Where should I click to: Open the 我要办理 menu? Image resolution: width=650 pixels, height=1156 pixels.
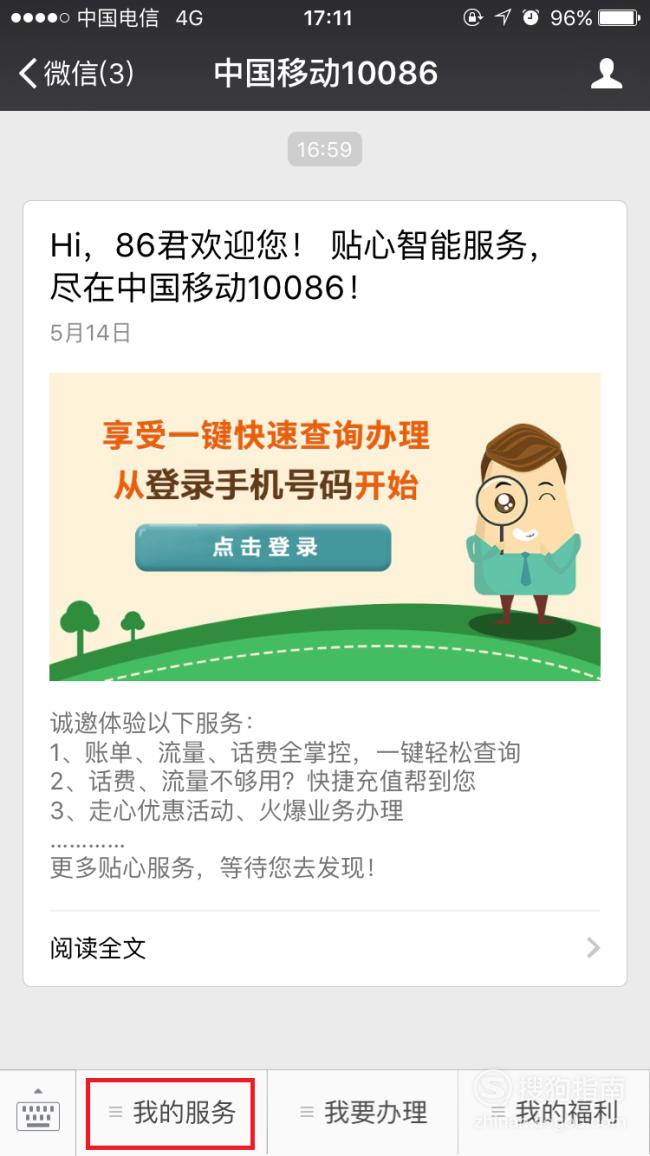(363, 1113)
